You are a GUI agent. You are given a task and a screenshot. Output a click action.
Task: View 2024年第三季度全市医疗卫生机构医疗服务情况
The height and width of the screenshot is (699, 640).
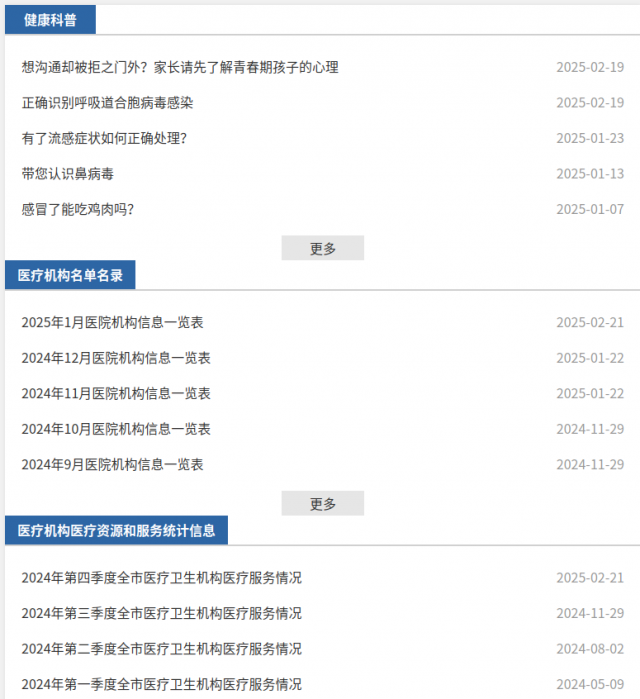(161, 613)
